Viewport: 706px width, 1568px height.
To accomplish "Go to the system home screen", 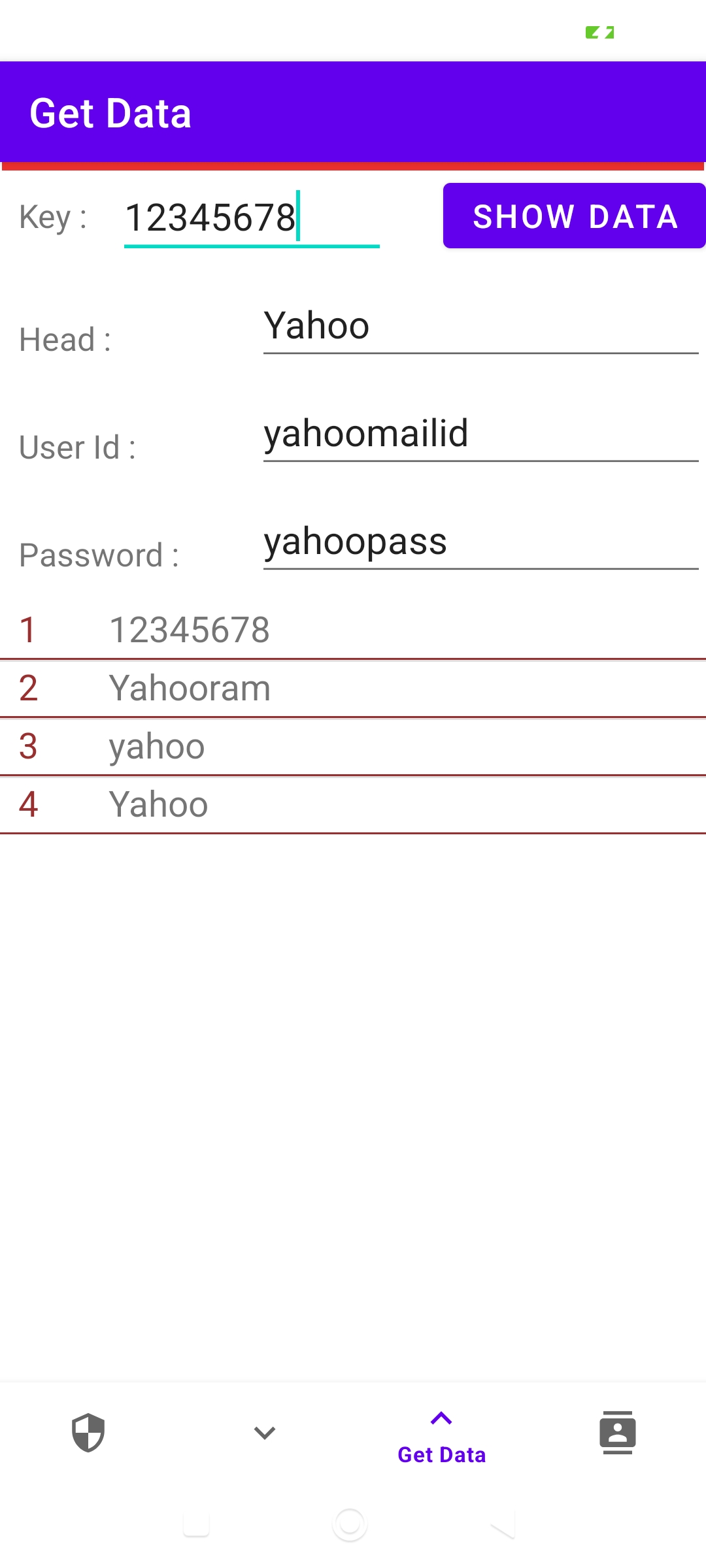I will point(350,1525).
